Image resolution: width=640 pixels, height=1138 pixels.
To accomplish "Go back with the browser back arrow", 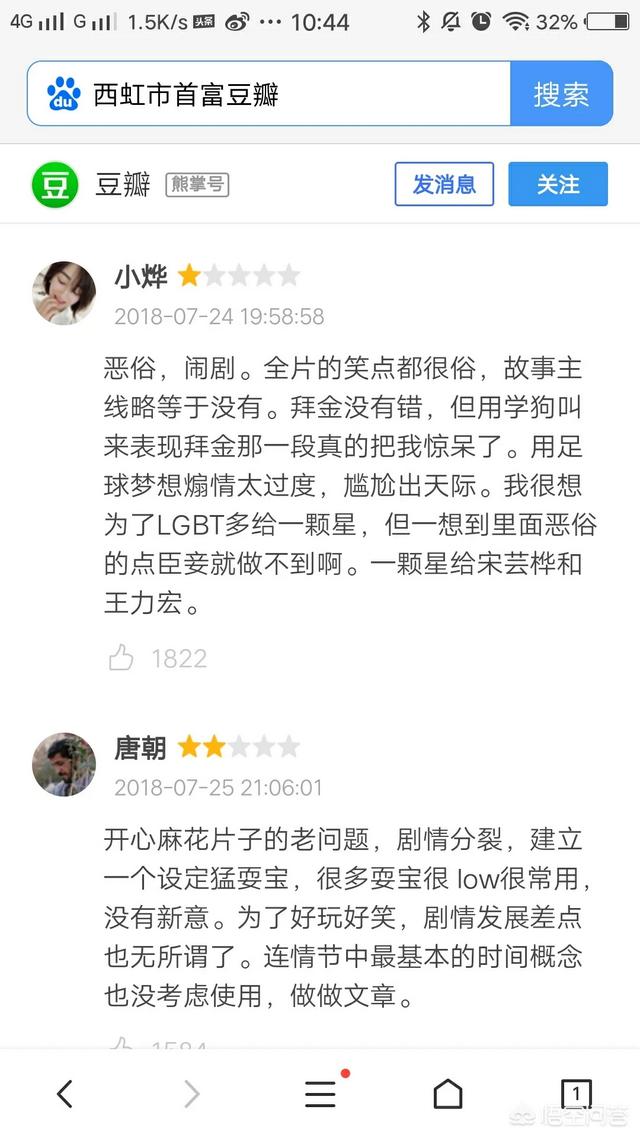I will point(65,1094).
